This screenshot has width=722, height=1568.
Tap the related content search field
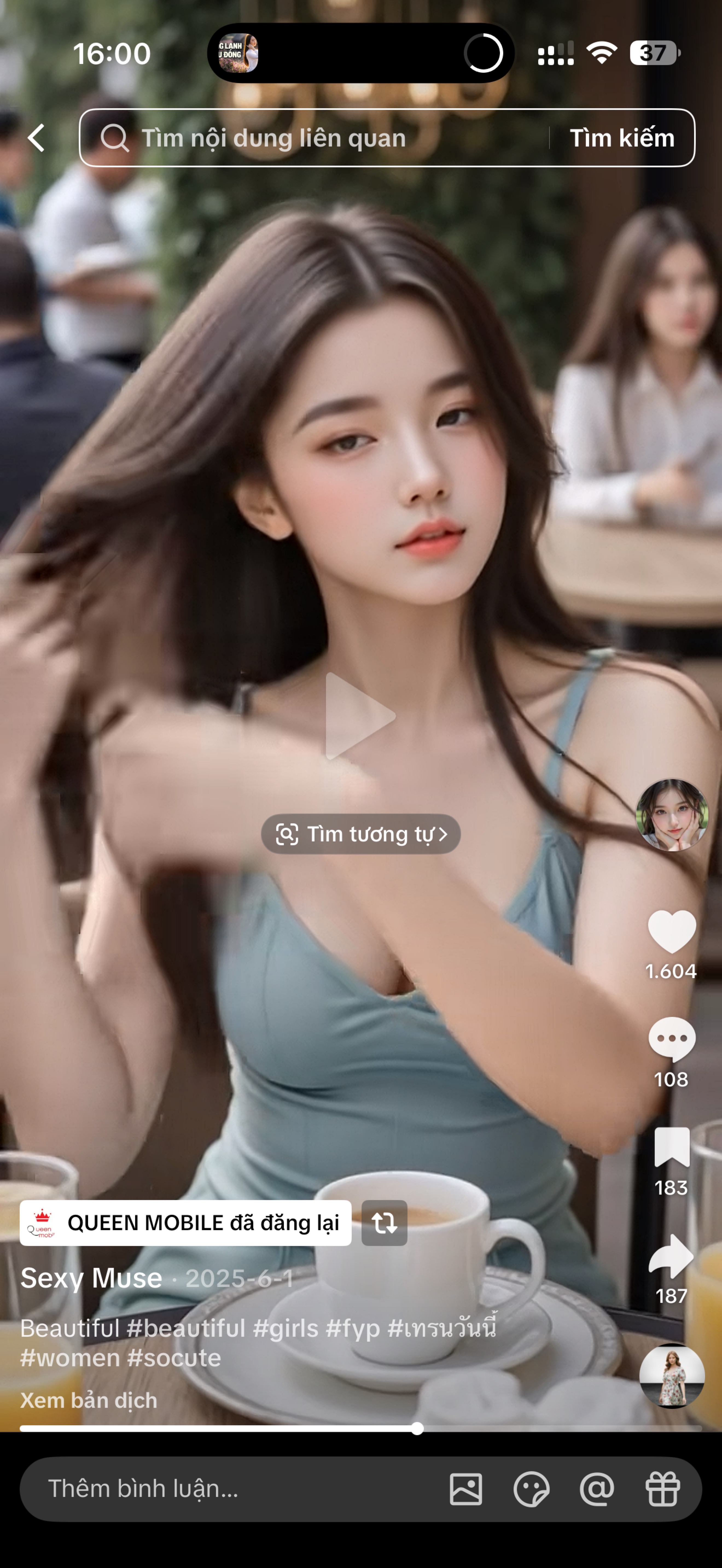tap(313, 138)
